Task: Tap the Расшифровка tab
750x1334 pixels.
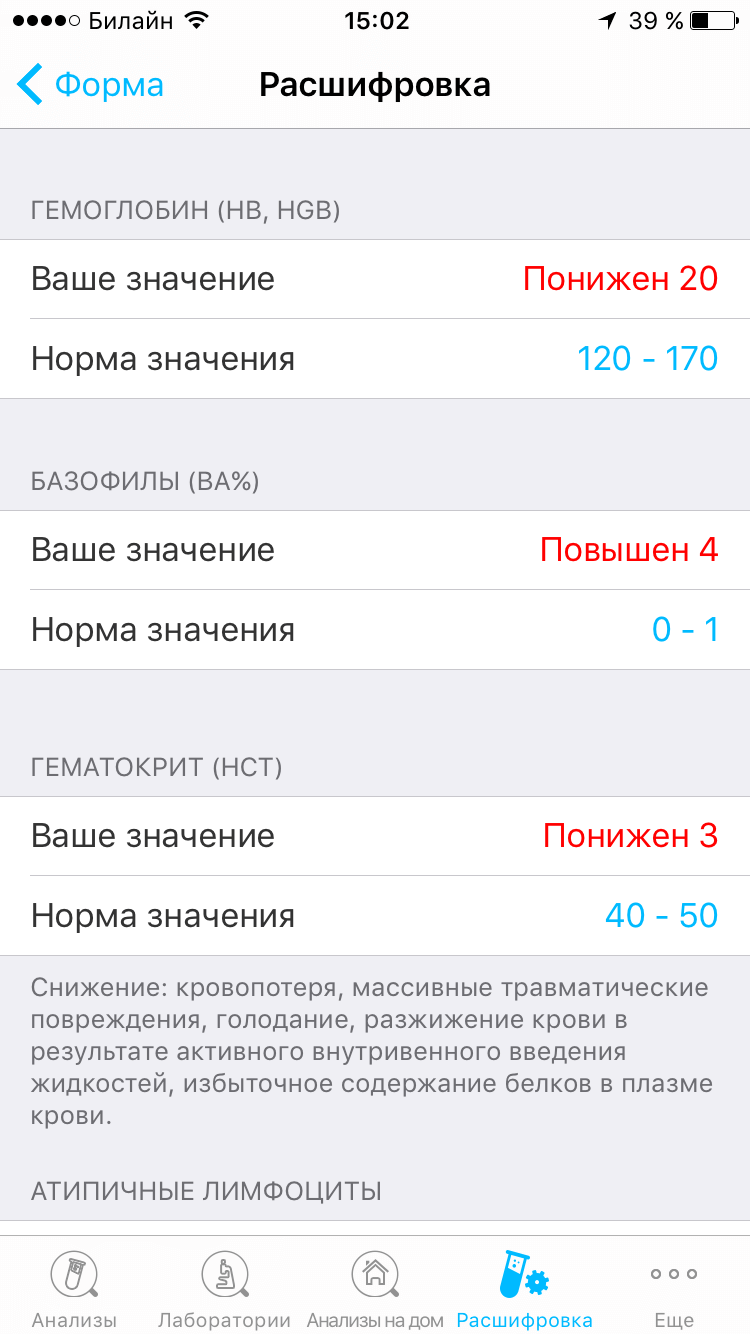Action: (x=525, y=1288)
